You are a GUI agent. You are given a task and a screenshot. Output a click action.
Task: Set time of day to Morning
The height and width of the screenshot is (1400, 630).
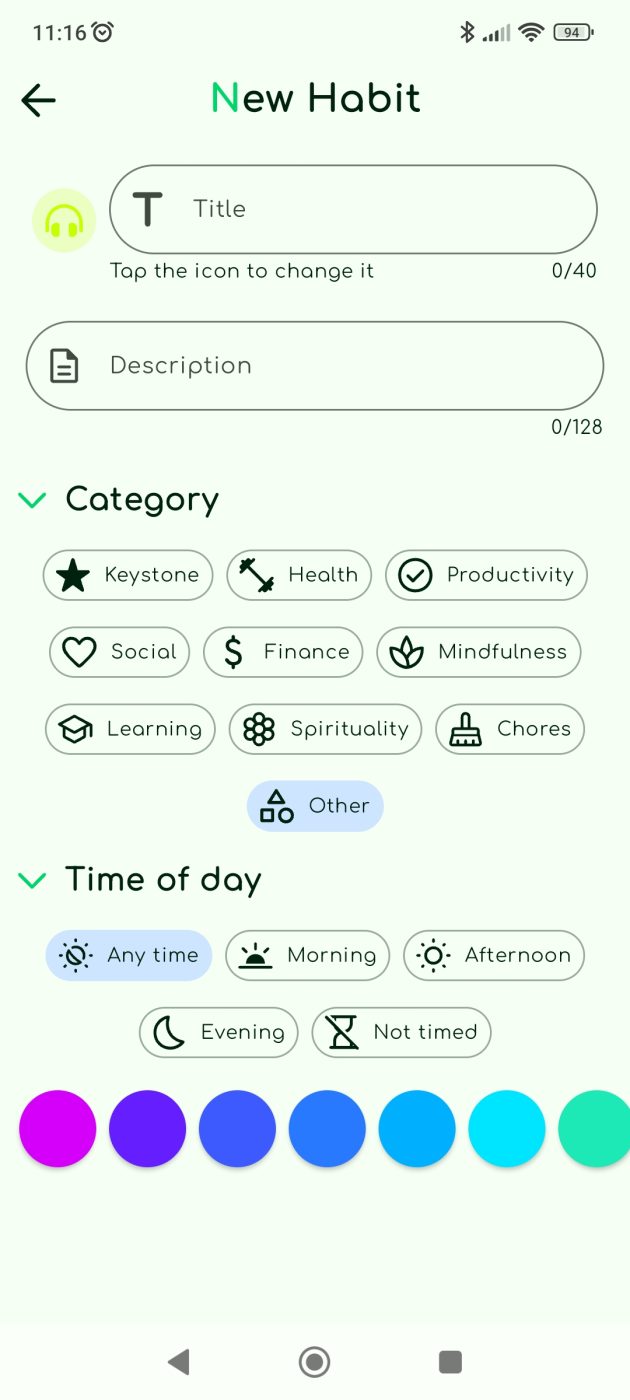tap(307, 955)
